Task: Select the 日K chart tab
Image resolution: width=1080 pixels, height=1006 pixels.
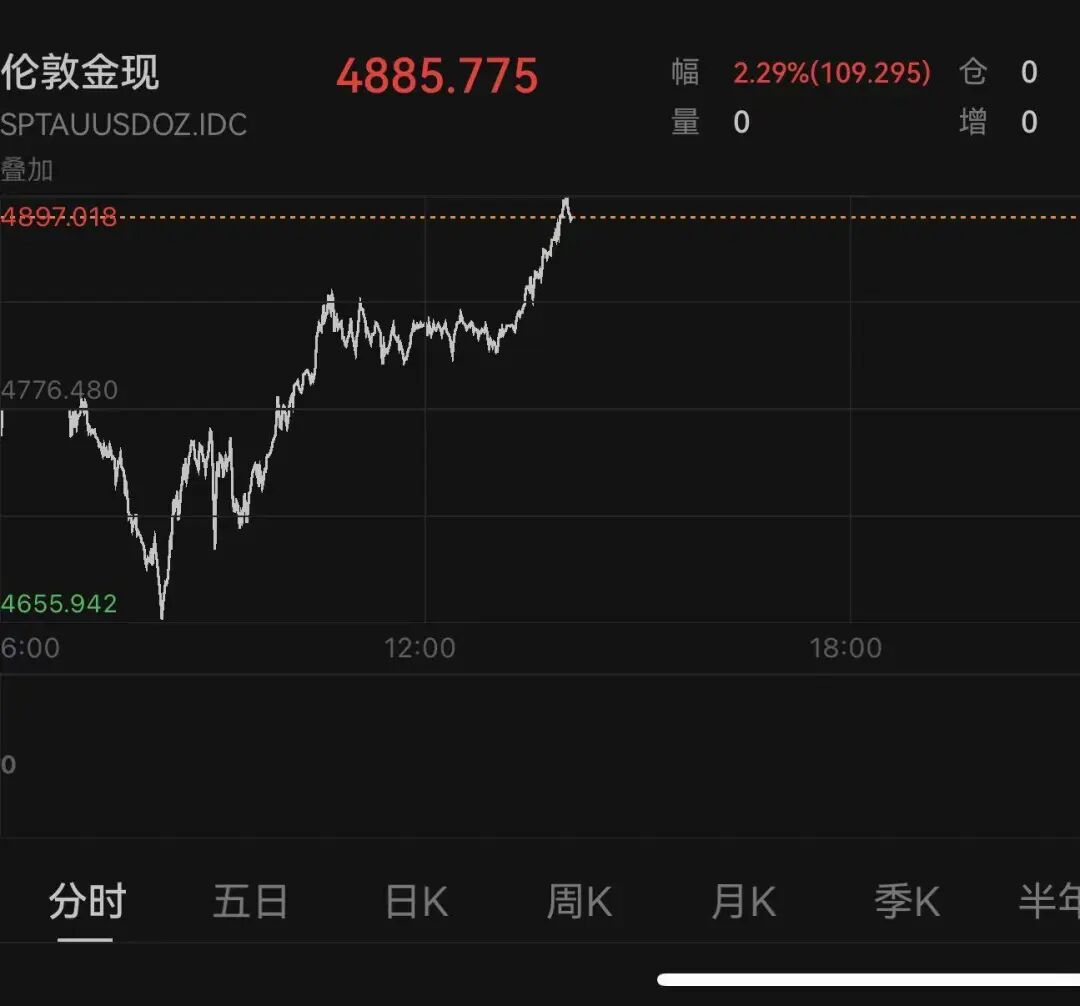Action: tap(416, 902)
